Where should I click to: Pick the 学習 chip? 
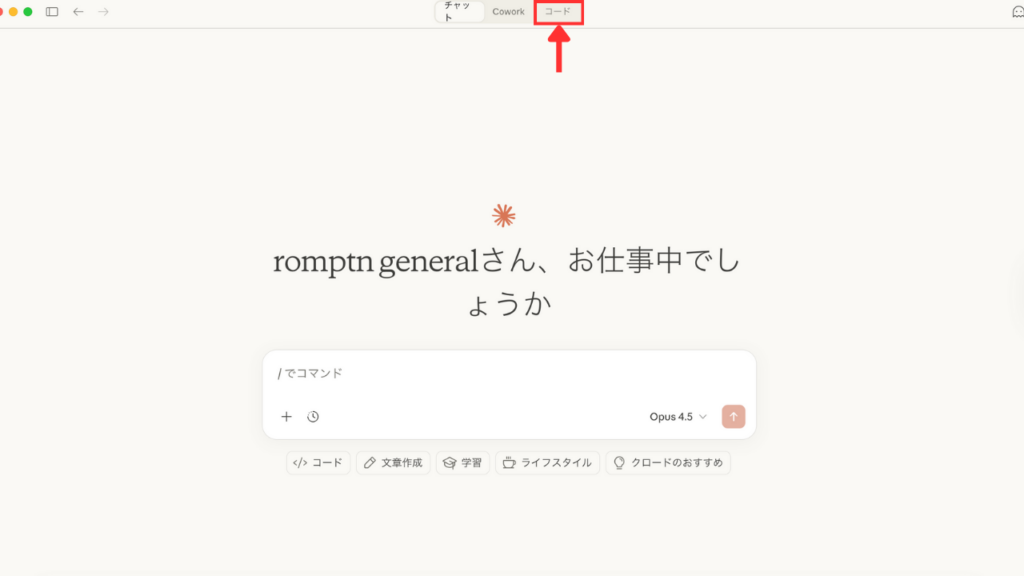tap(462, 463)
